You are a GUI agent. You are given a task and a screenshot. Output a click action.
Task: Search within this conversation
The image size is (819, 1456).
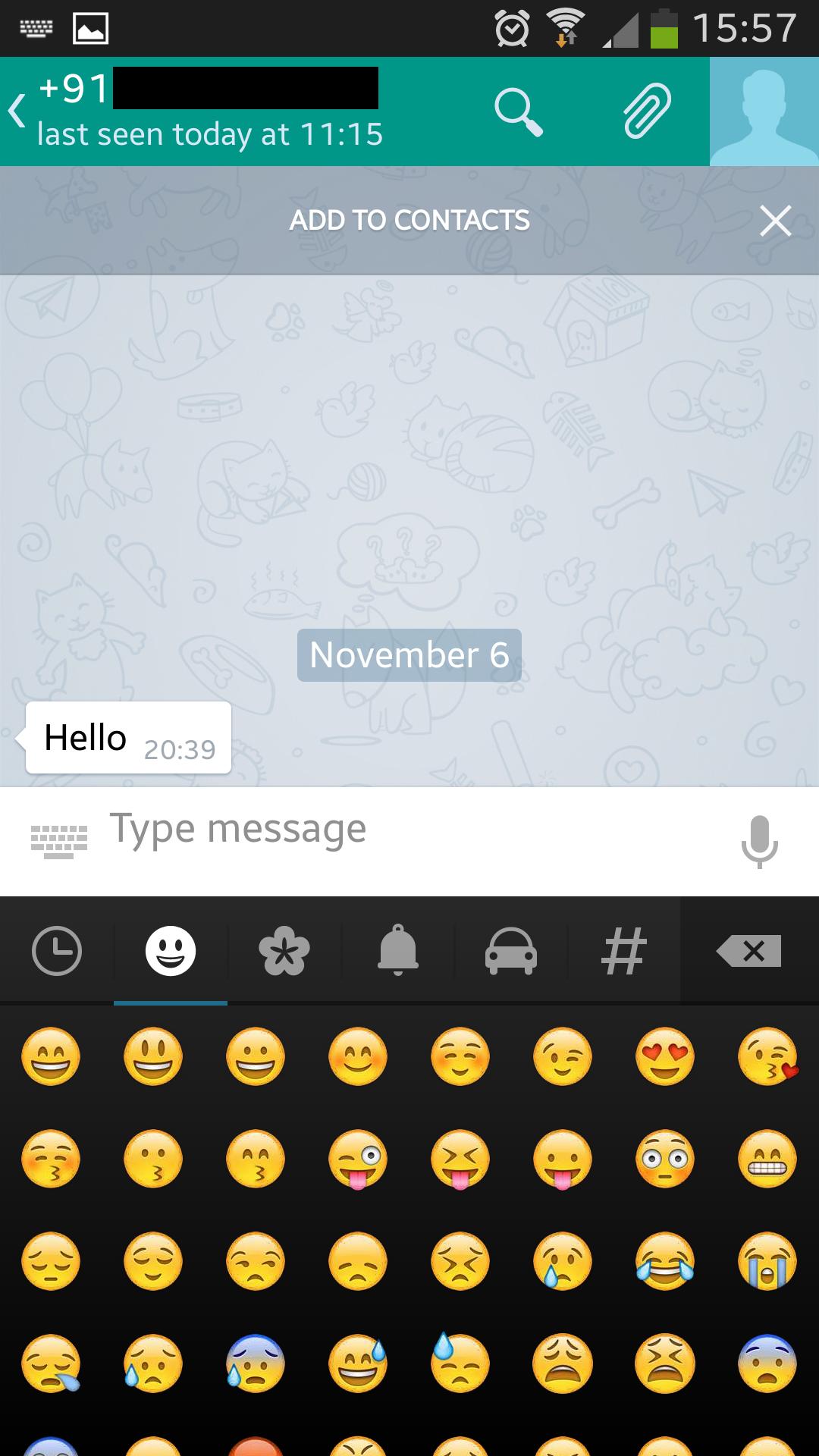point(518,112)
